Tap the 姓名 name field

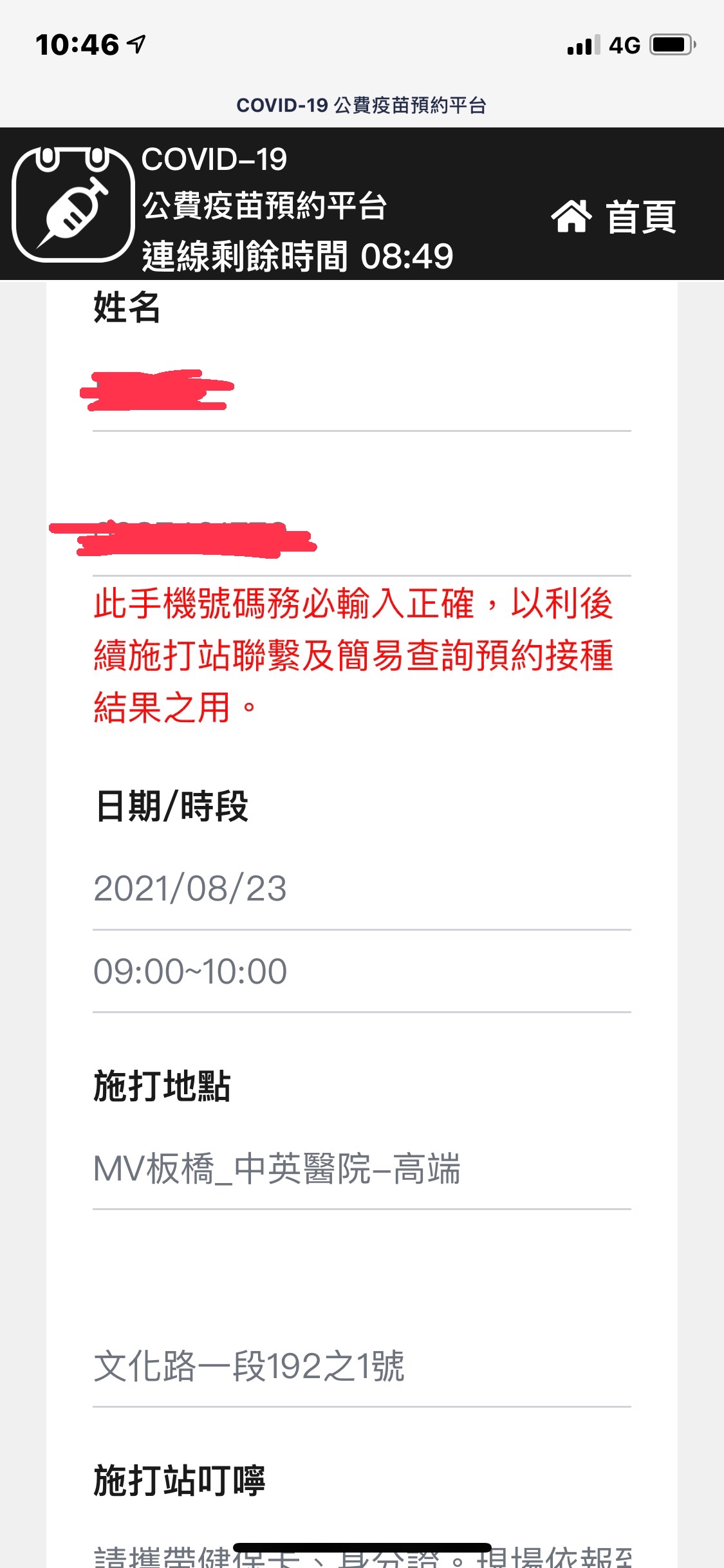click(360, 393)
